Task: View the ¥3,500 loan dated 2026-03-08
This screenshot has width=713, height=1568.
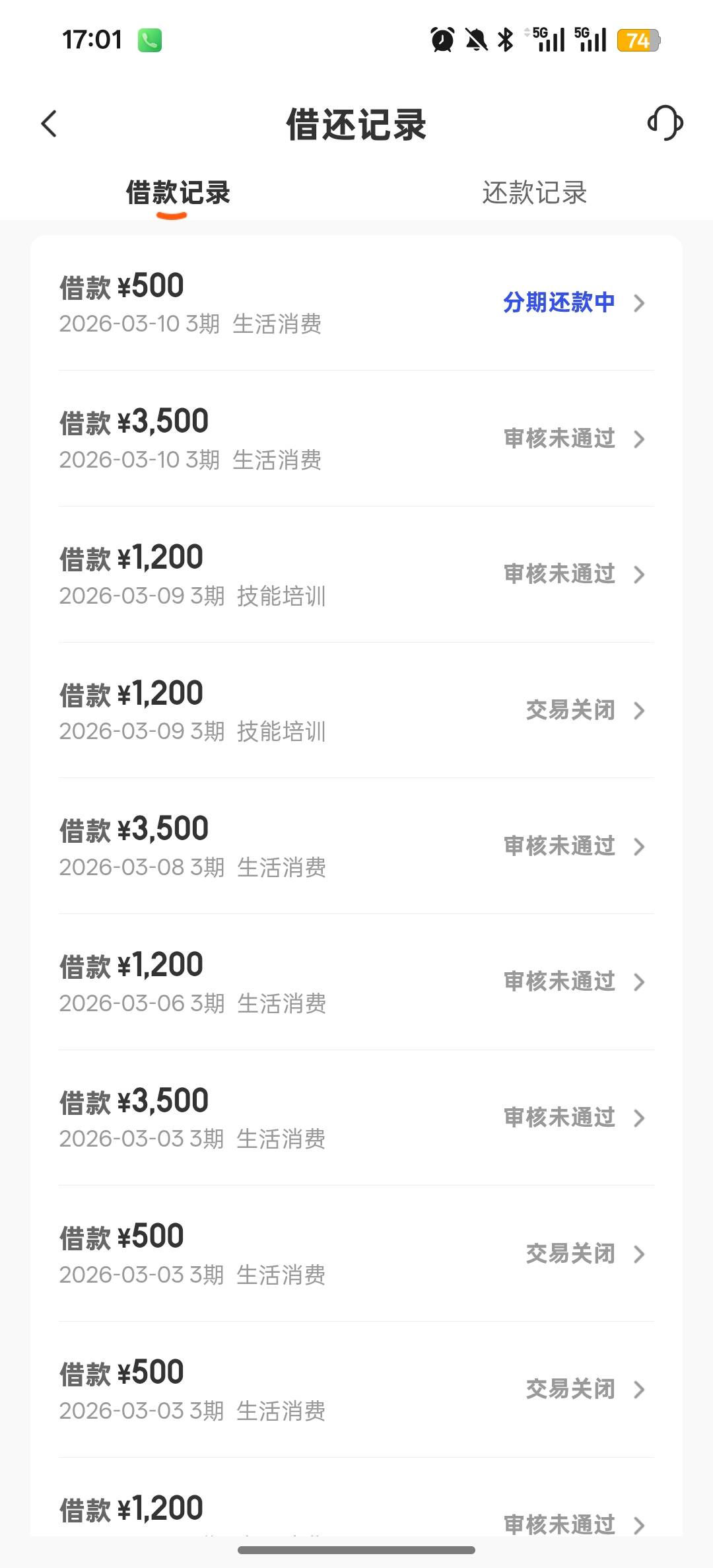Action: click(356, 847)
